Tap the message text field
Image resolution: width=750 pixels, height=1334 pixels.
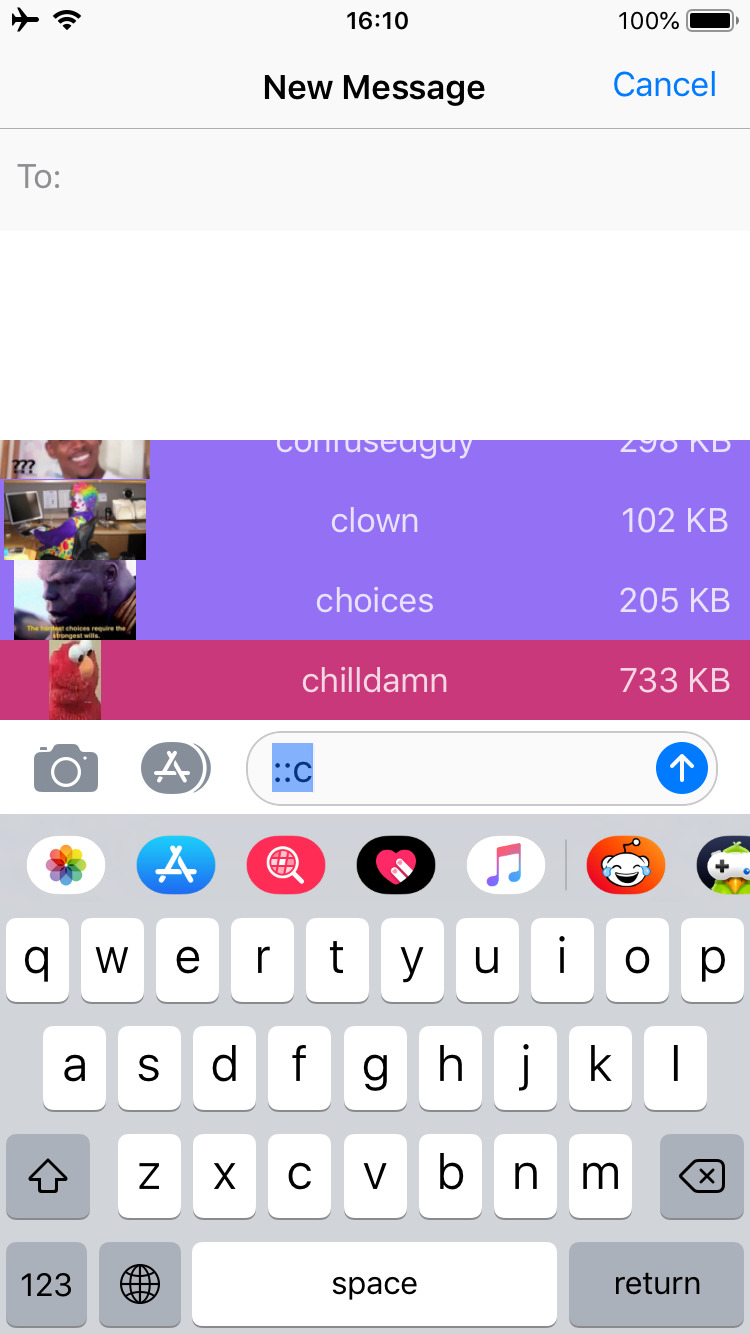tap(450, 768)
